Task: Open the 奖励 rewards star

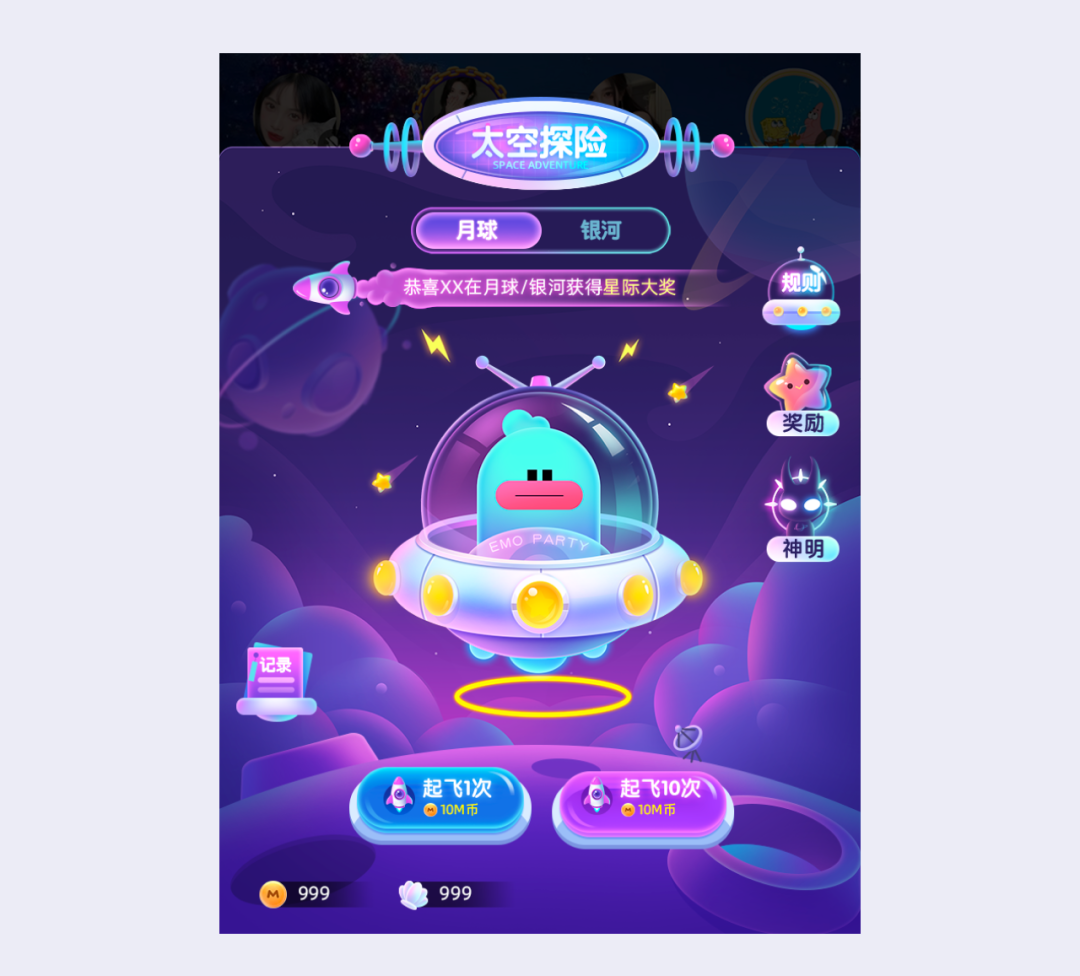Action: point(802,397)
